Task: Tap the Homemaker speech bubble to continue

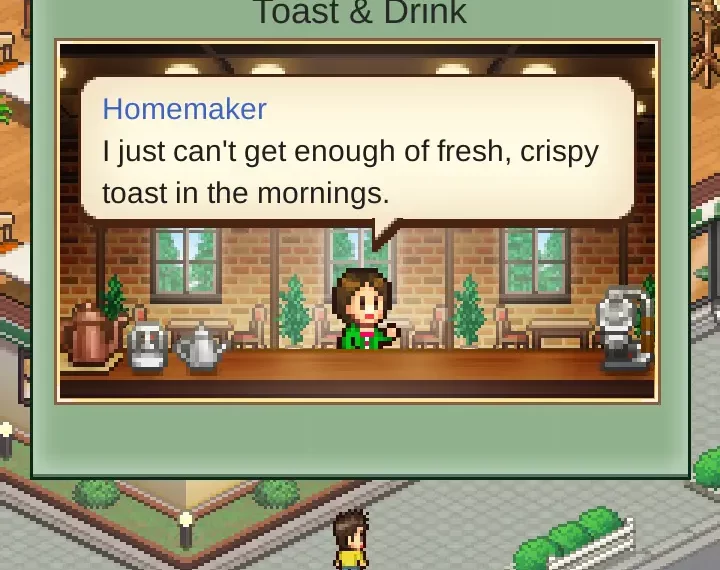Action: [357, 150]
